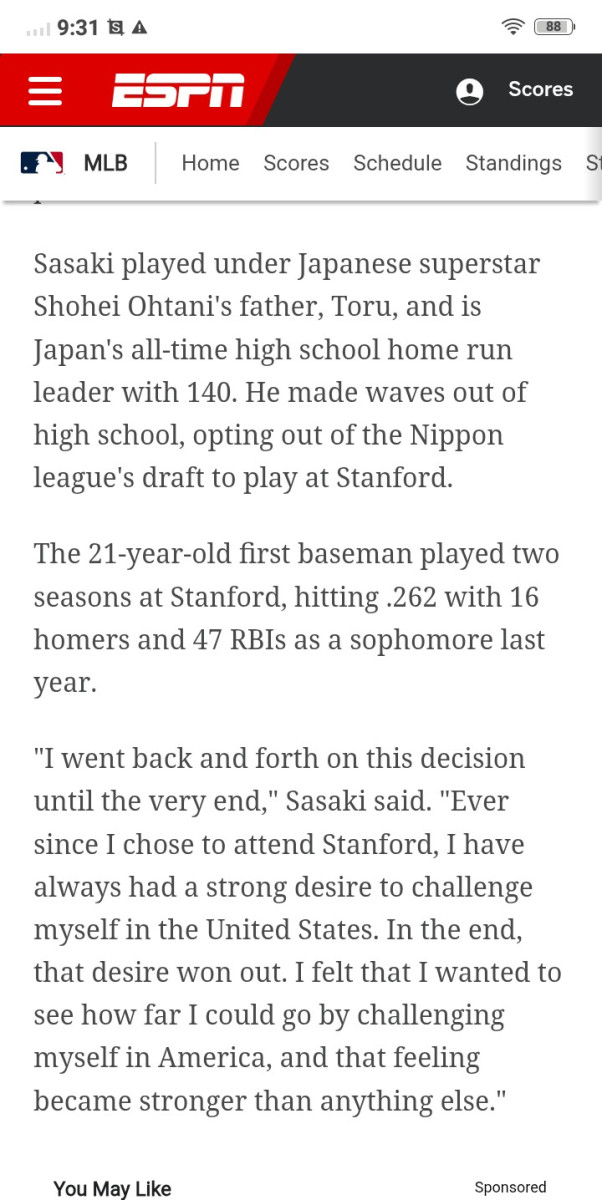Screen dimensions: 602x1200
Task: Go to the ESPN home logo
Action: point(179,90)
